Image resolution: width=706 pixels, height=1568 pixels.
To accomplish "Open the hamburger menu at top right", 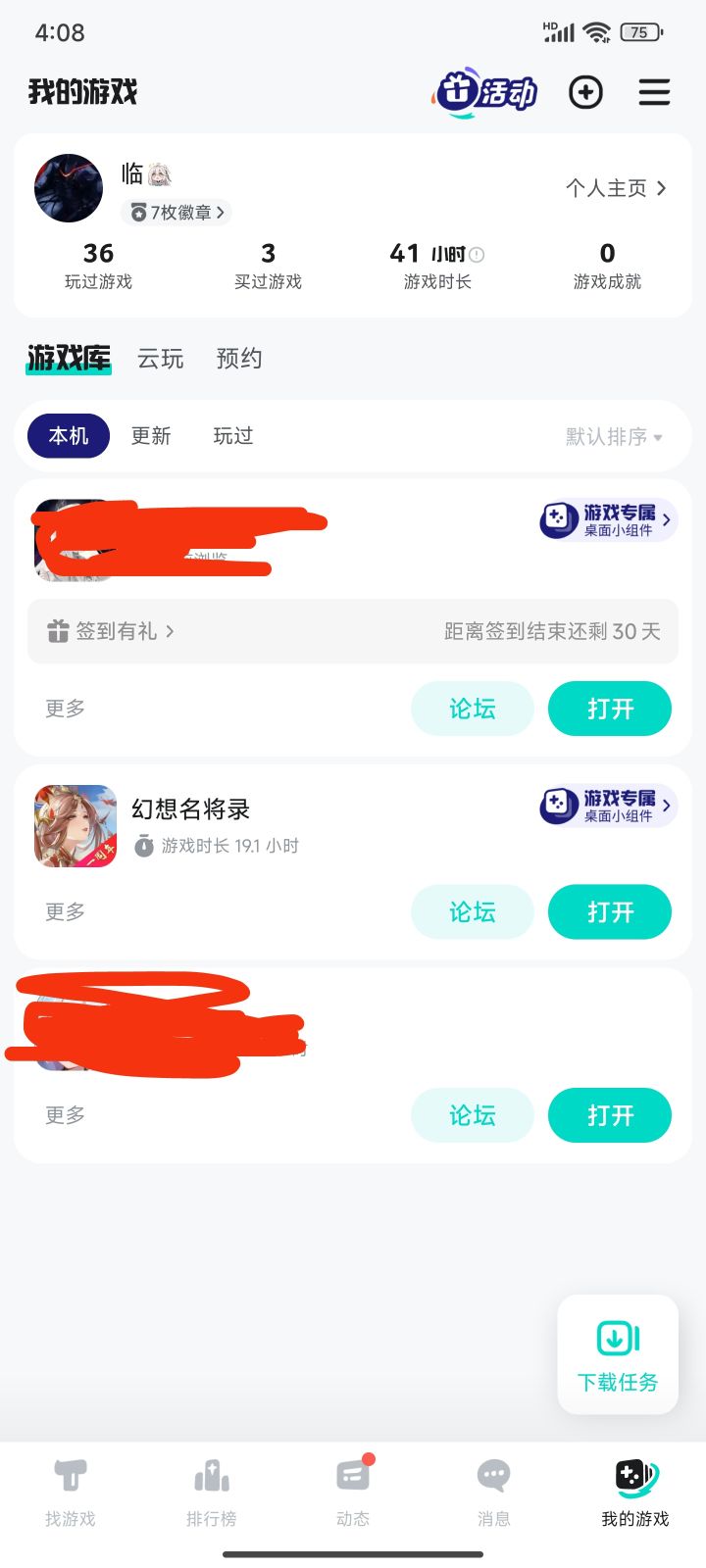I will click(x=654, y=91).
